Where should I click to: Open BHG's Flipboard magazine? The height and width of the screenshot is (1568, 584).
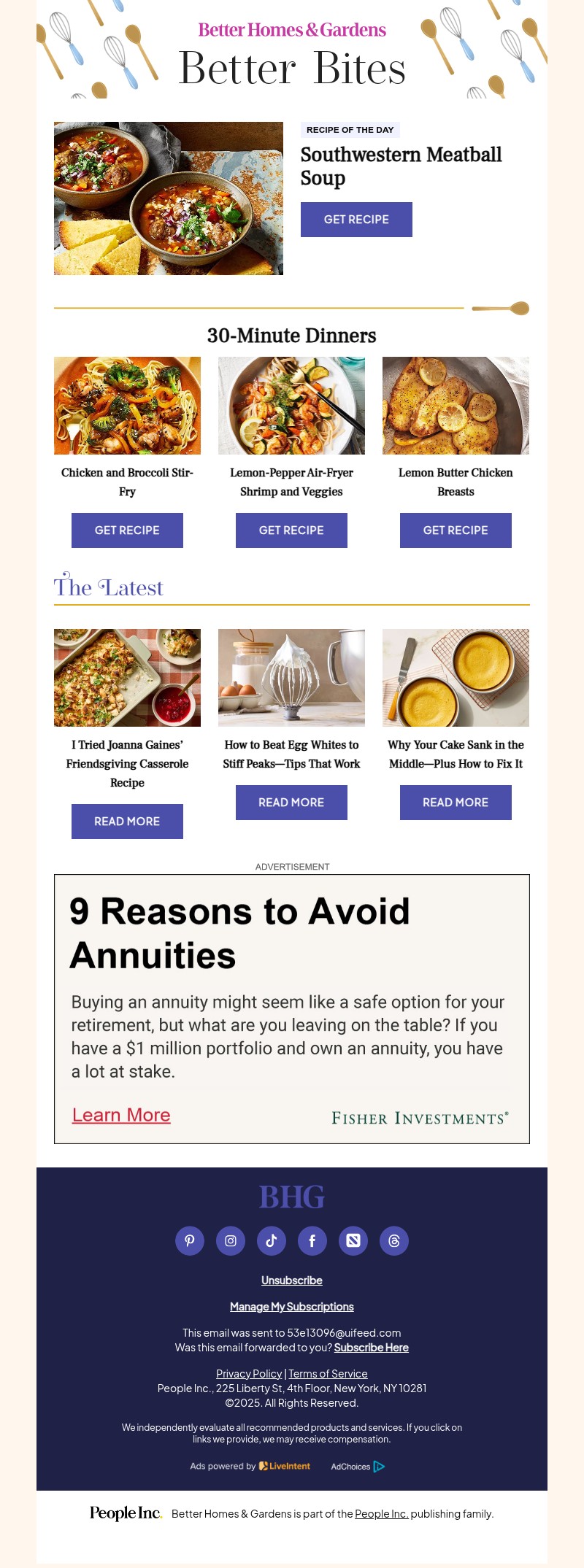click(x=353, y=1240)
